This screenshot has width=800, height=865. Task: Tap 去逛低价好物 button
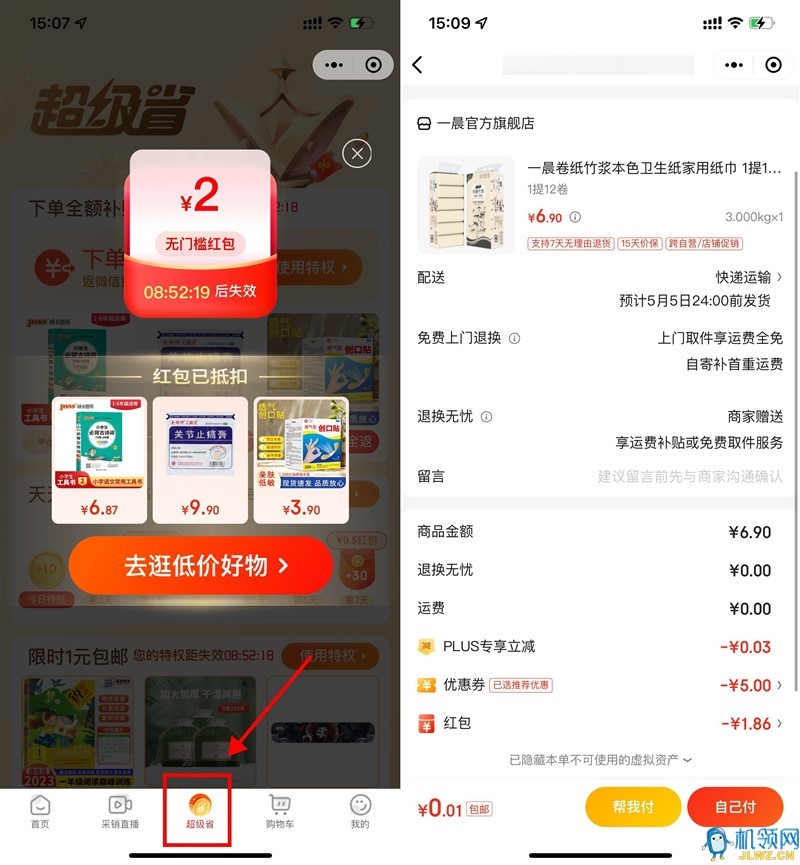(200, 566)
